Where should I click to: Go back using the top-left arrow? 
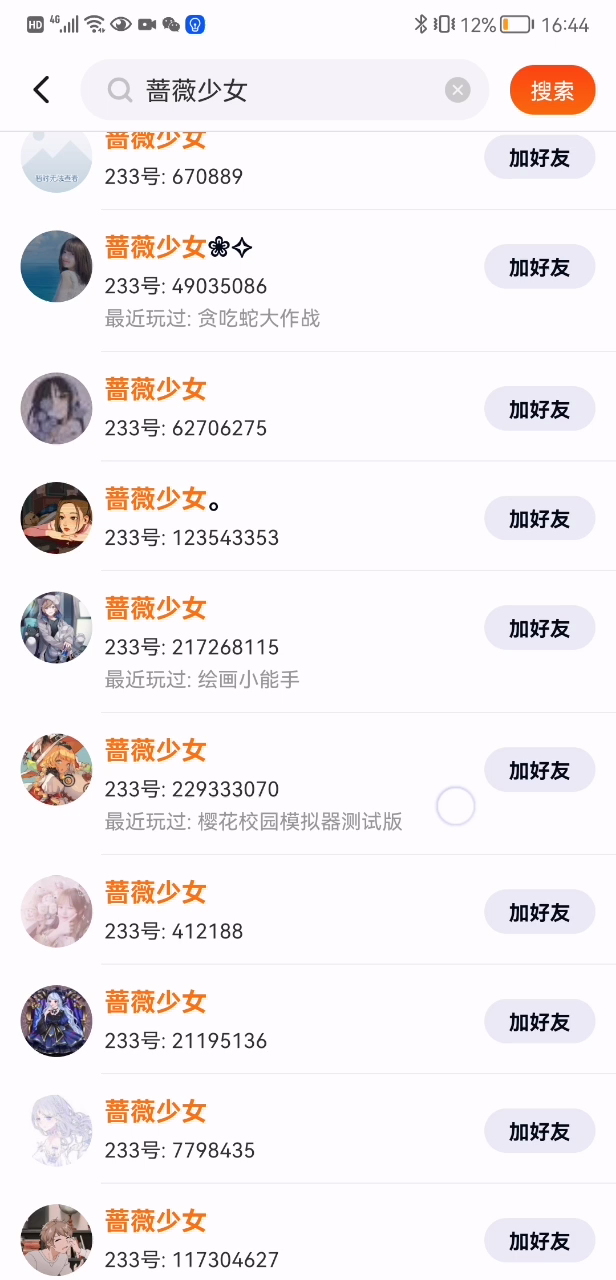(x=41, y=90)
